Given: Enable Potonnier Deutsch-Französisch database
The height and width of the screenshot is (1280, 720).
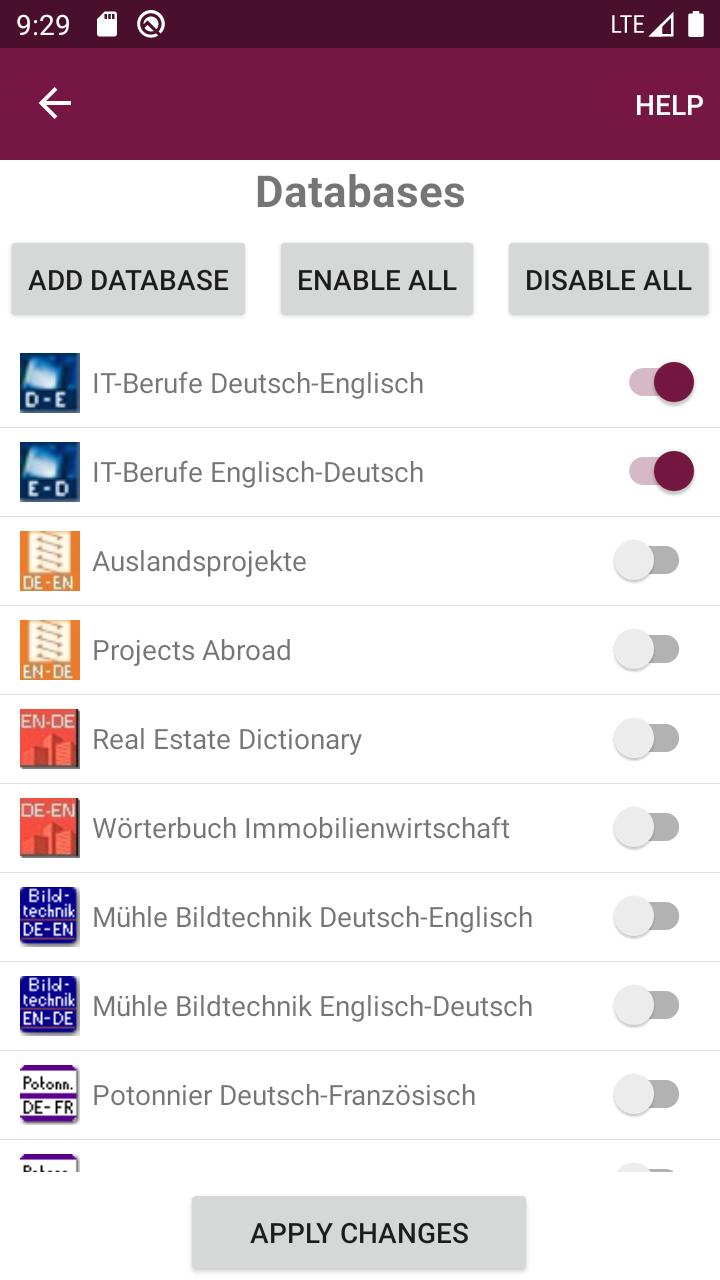Looking at the screenshot, I should point(647,1094).
